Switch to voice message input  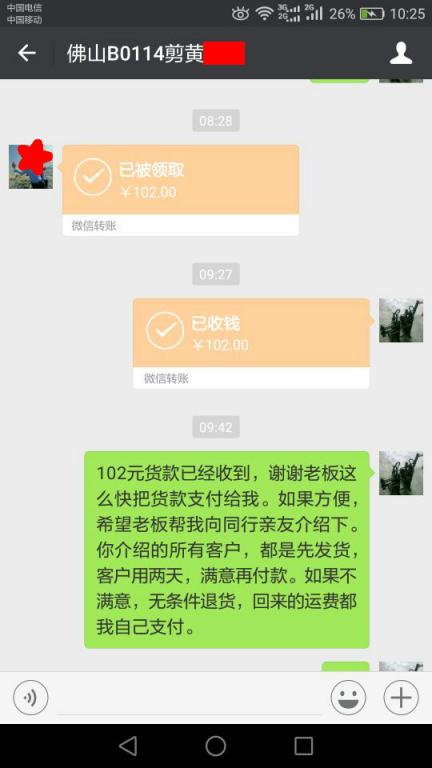pos(31,697)
